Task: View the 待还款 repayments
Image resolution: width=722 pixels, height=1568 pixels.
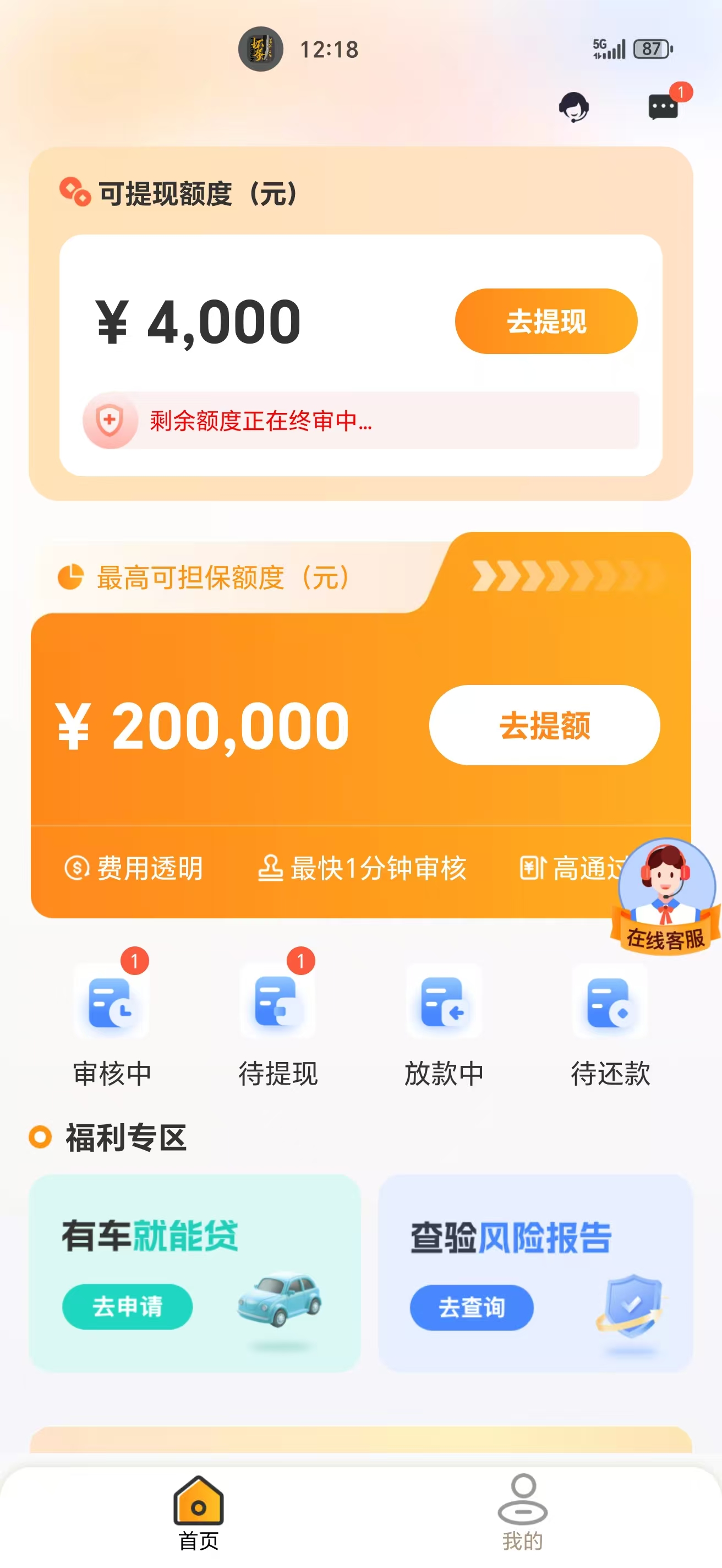Action: [610, 1026]
